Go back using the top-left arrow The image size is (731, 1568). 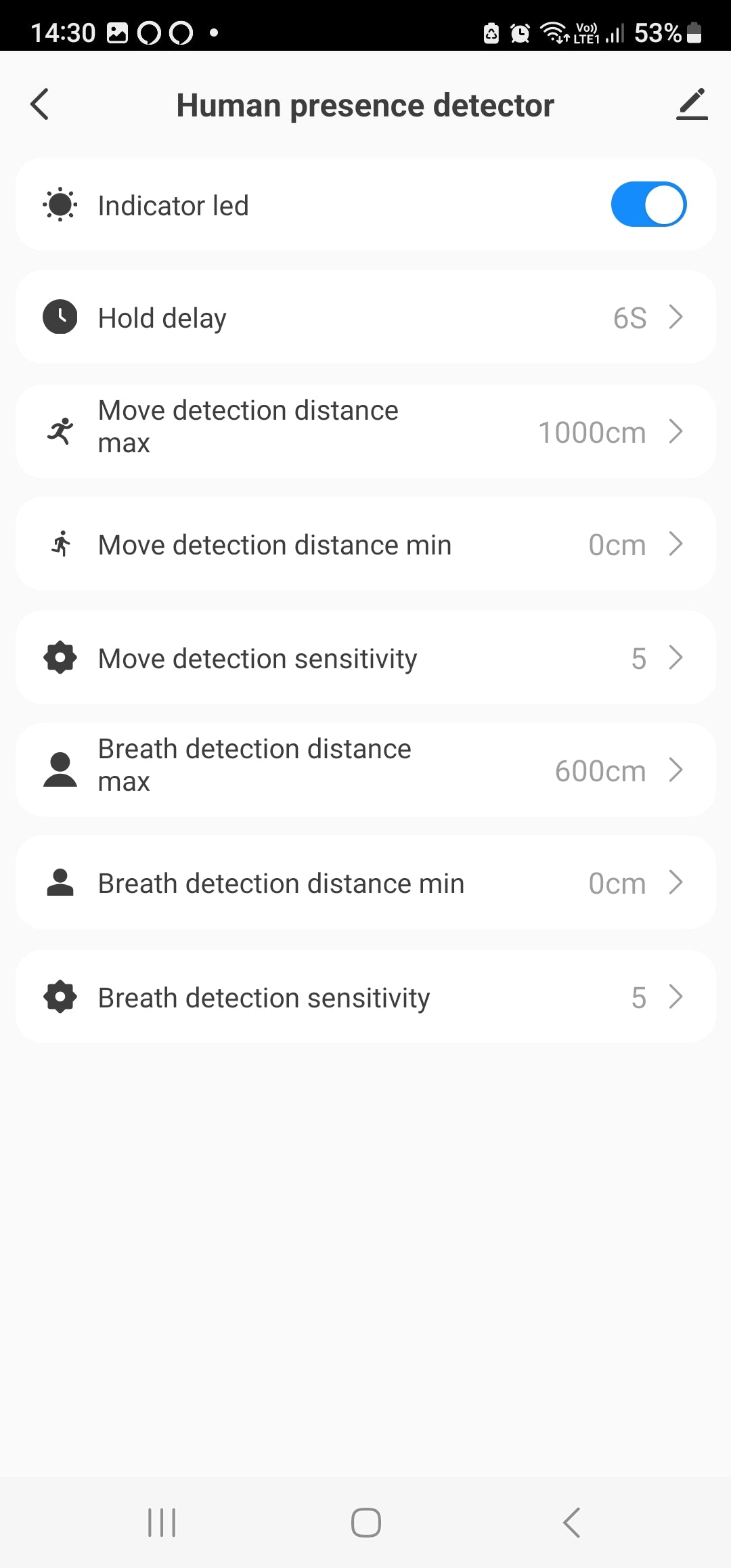click(x=40, y=105)
